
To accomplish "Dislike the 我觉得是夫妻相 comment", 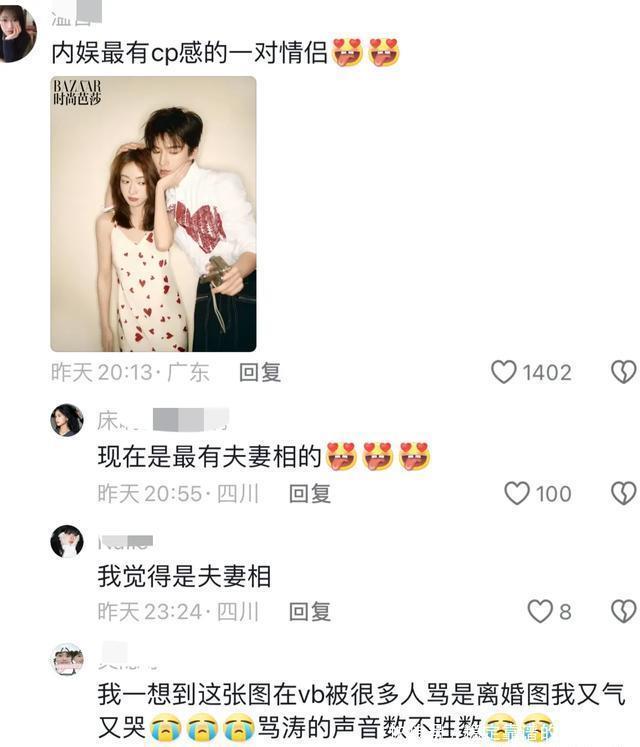I will tap(623, 611).
